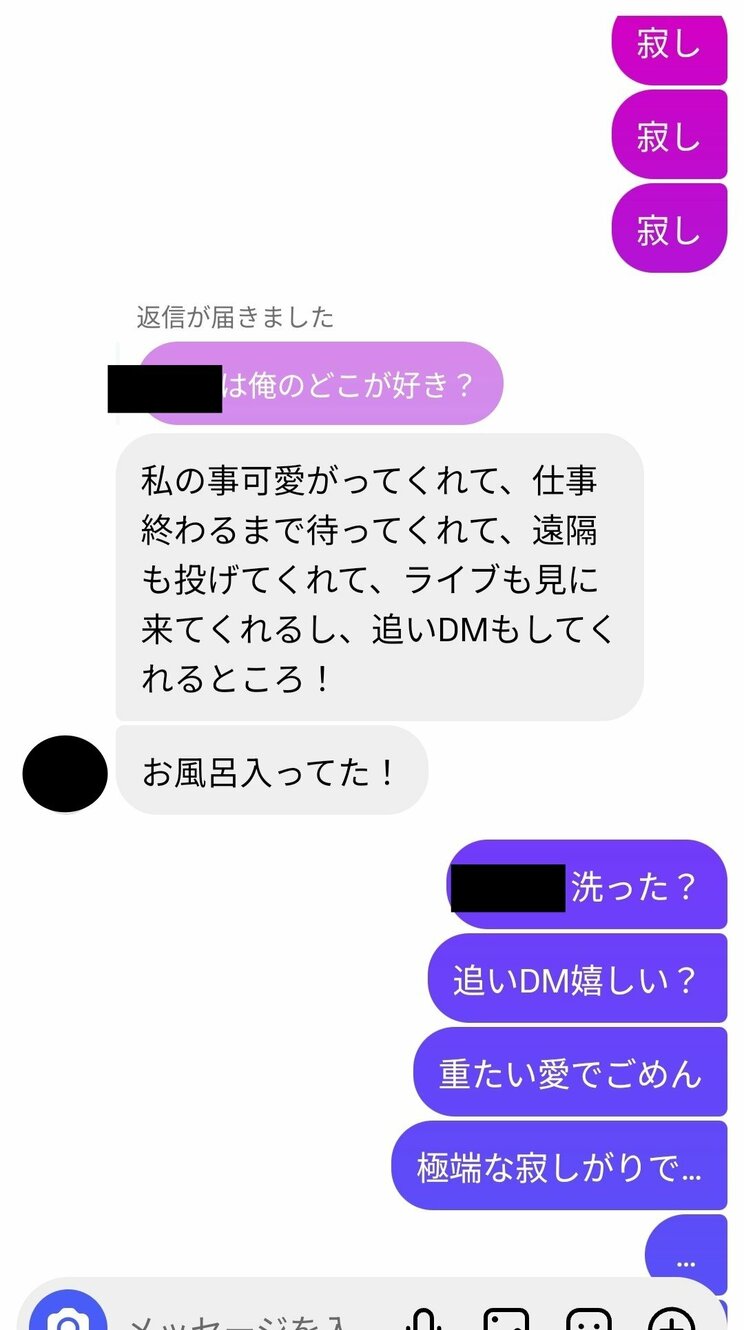Tap the second 寂し message bubble
Viewport: 744px width, 1330px height.
(x=668, y=137)
